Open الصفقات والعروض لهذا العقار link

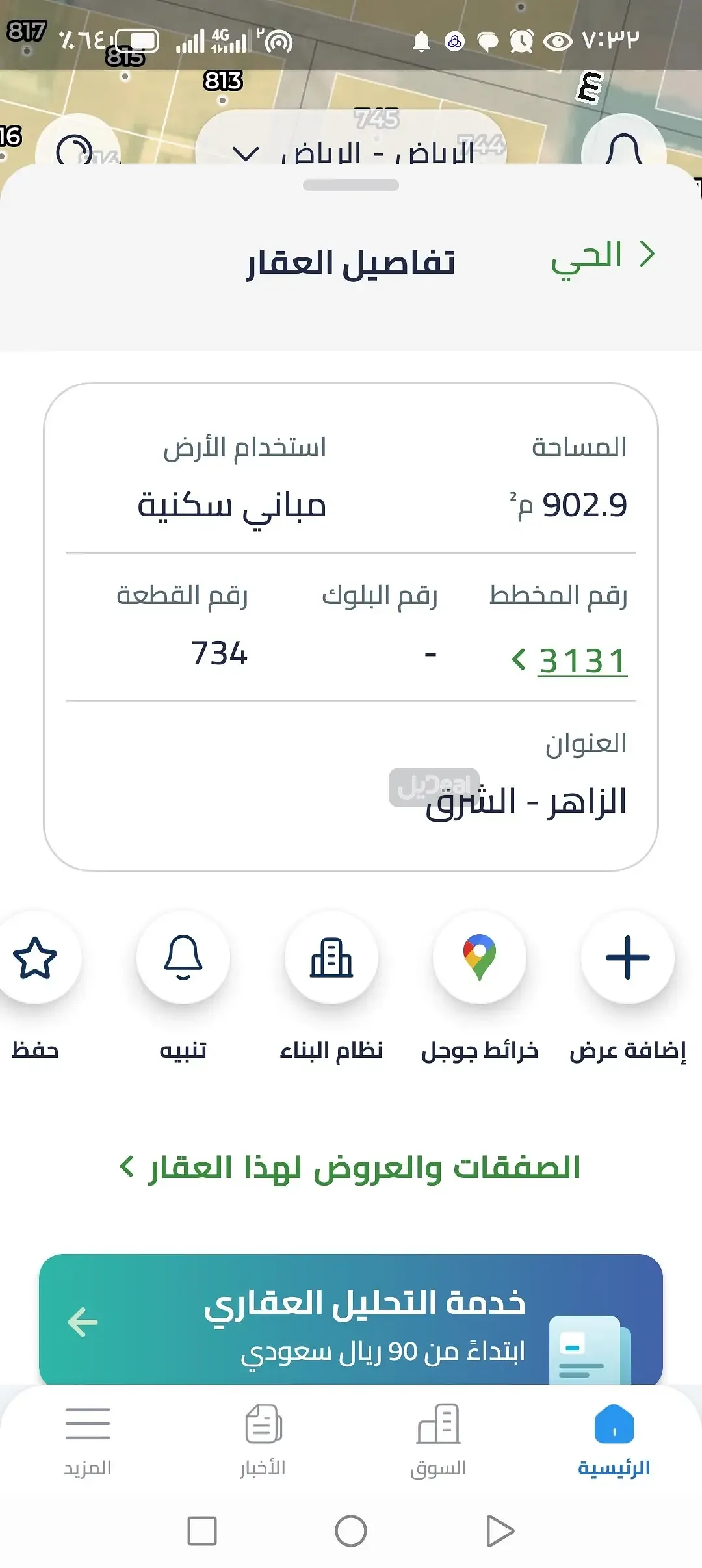(351, 1168)
